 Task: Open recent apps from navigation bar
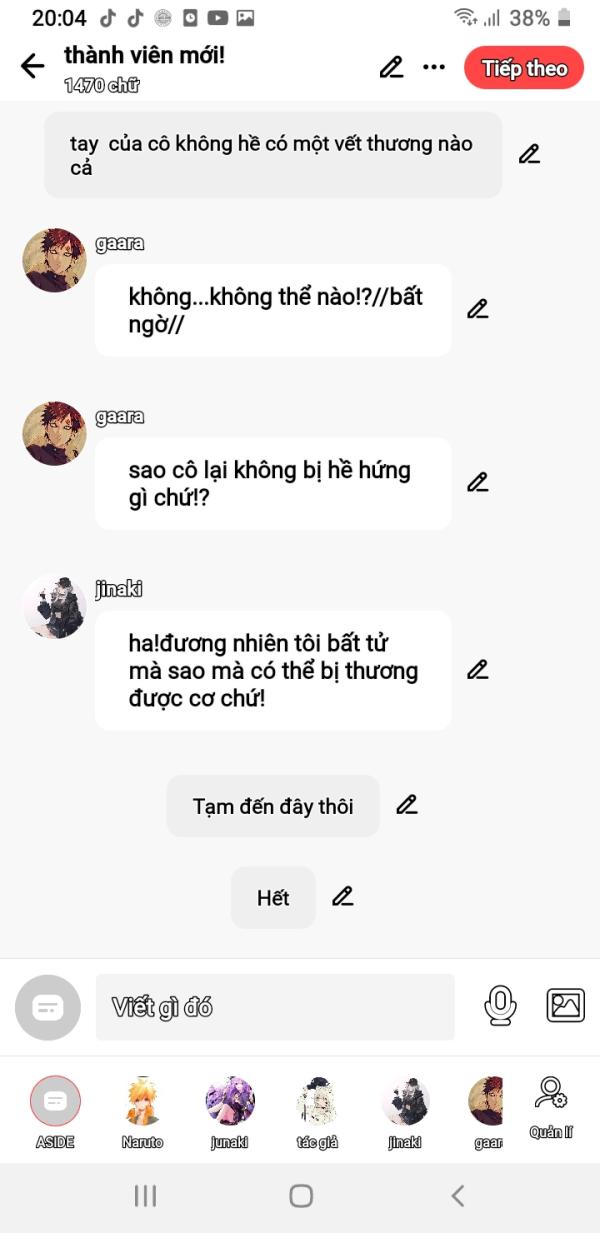(146, 1196)
